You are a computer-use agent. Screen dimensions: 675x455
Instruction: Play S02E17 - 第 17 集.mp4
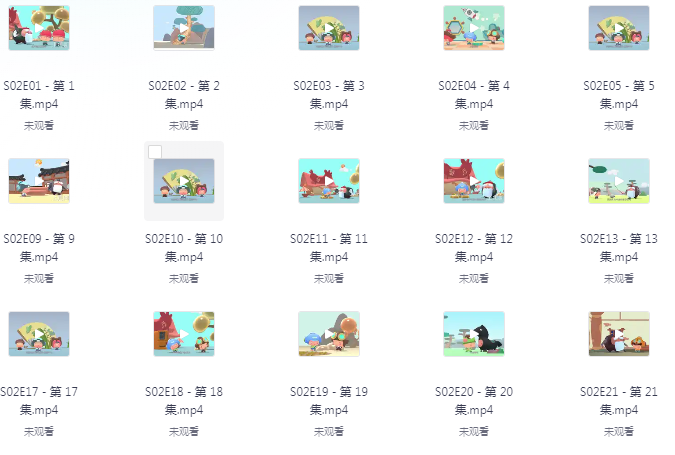(x=39, y=334)
